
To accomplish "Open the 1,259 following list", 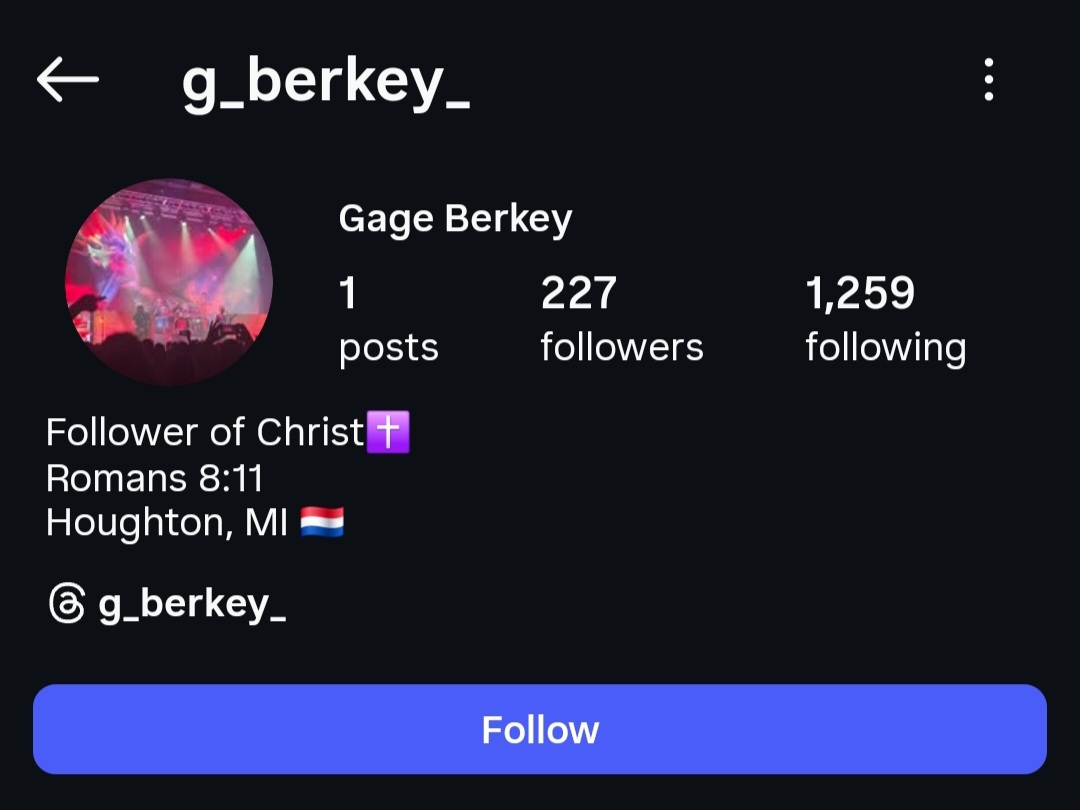I will (885, 319).
